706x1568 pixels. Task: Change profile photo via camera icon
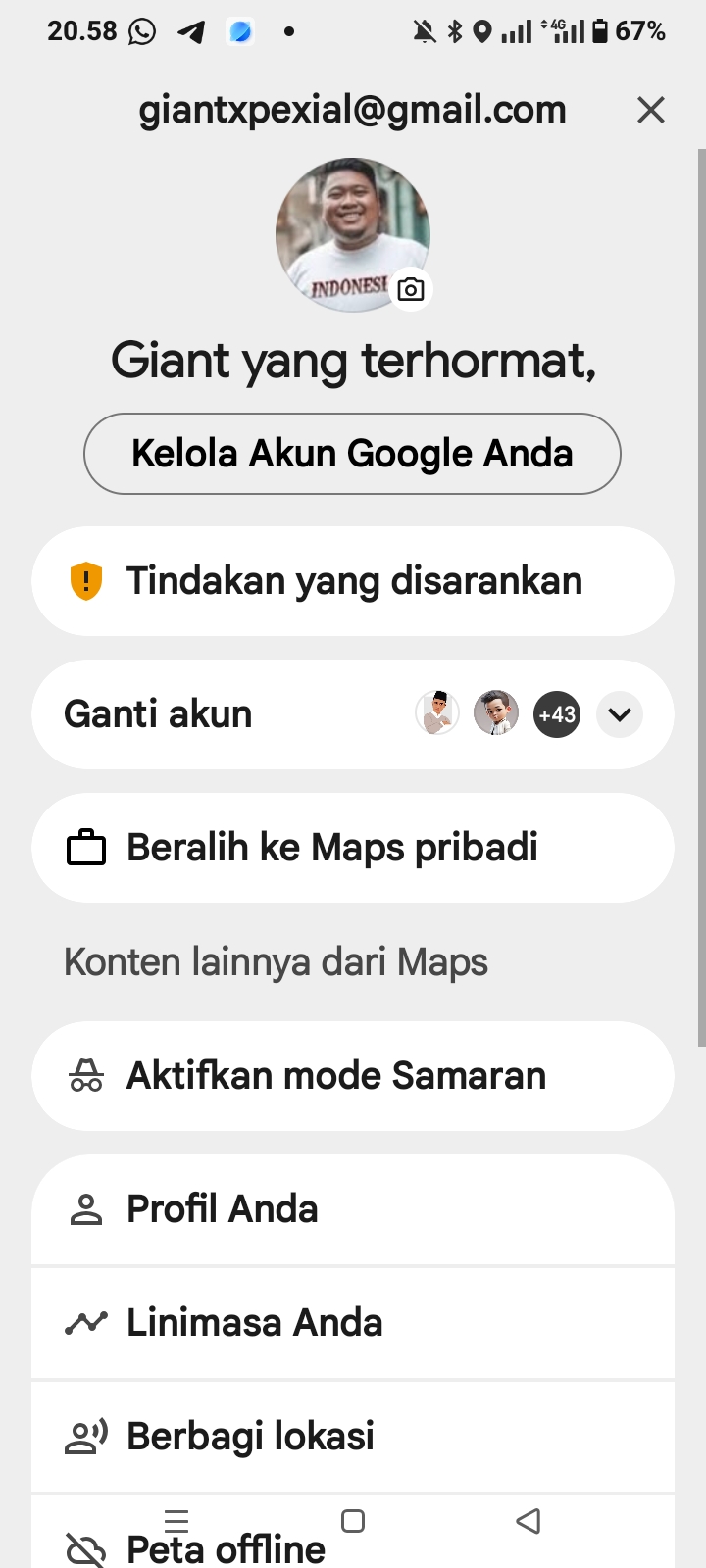tap(411, 289)
